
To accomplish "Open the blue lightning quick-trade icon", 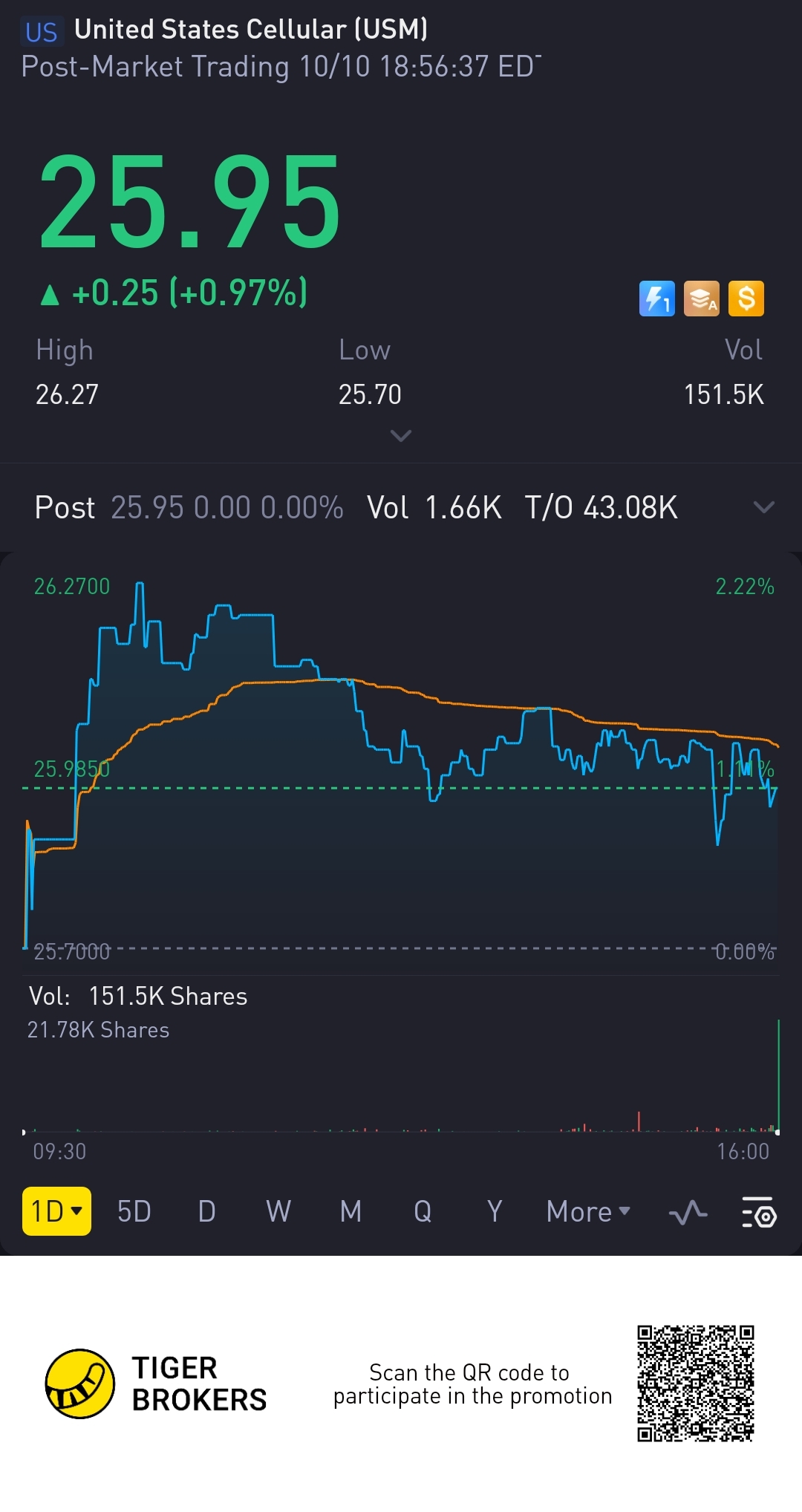I will (656, 299).
